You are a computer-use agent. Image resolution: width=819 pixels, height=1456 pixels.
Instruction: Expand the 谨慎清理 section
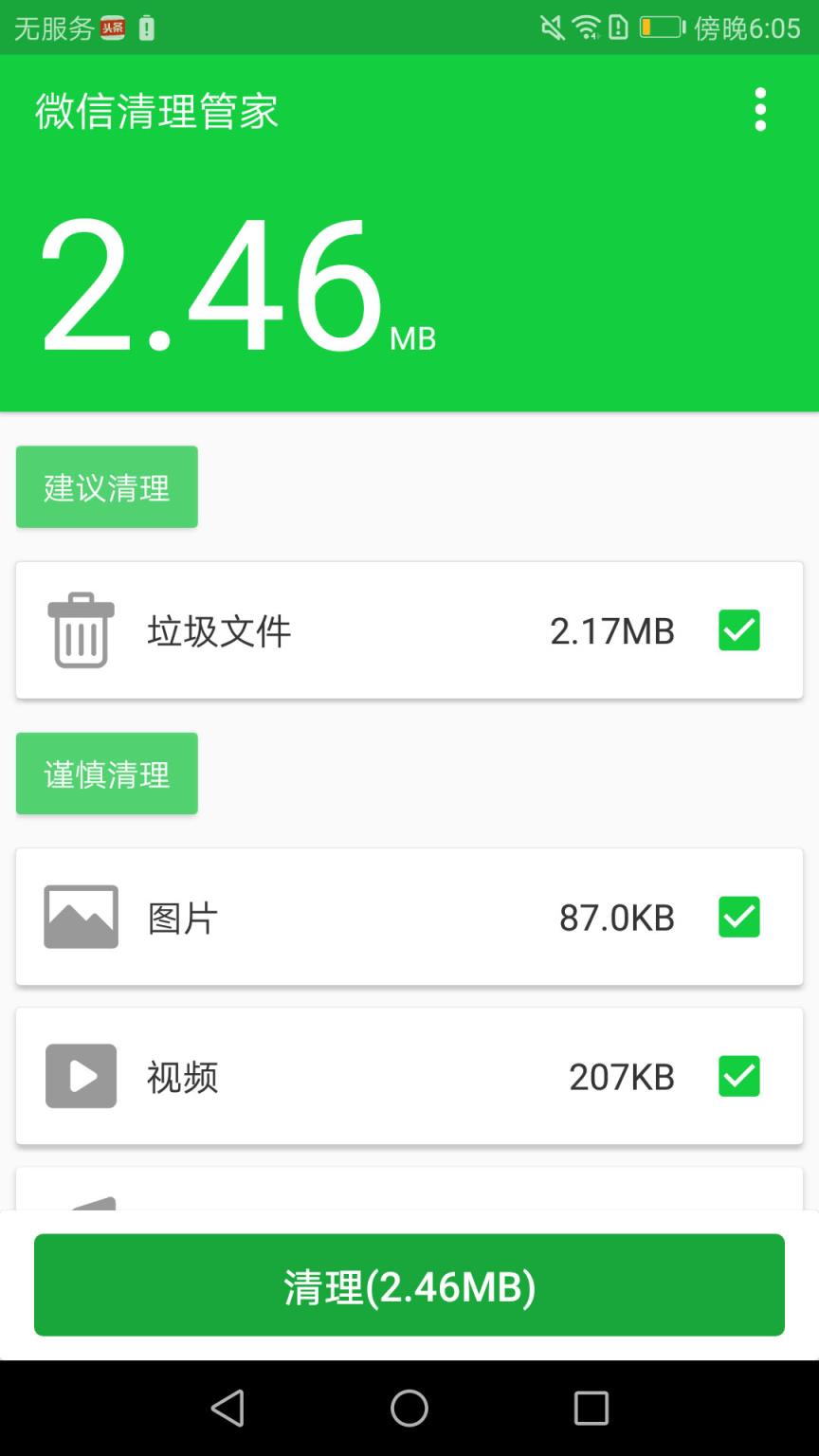point(106,773)
